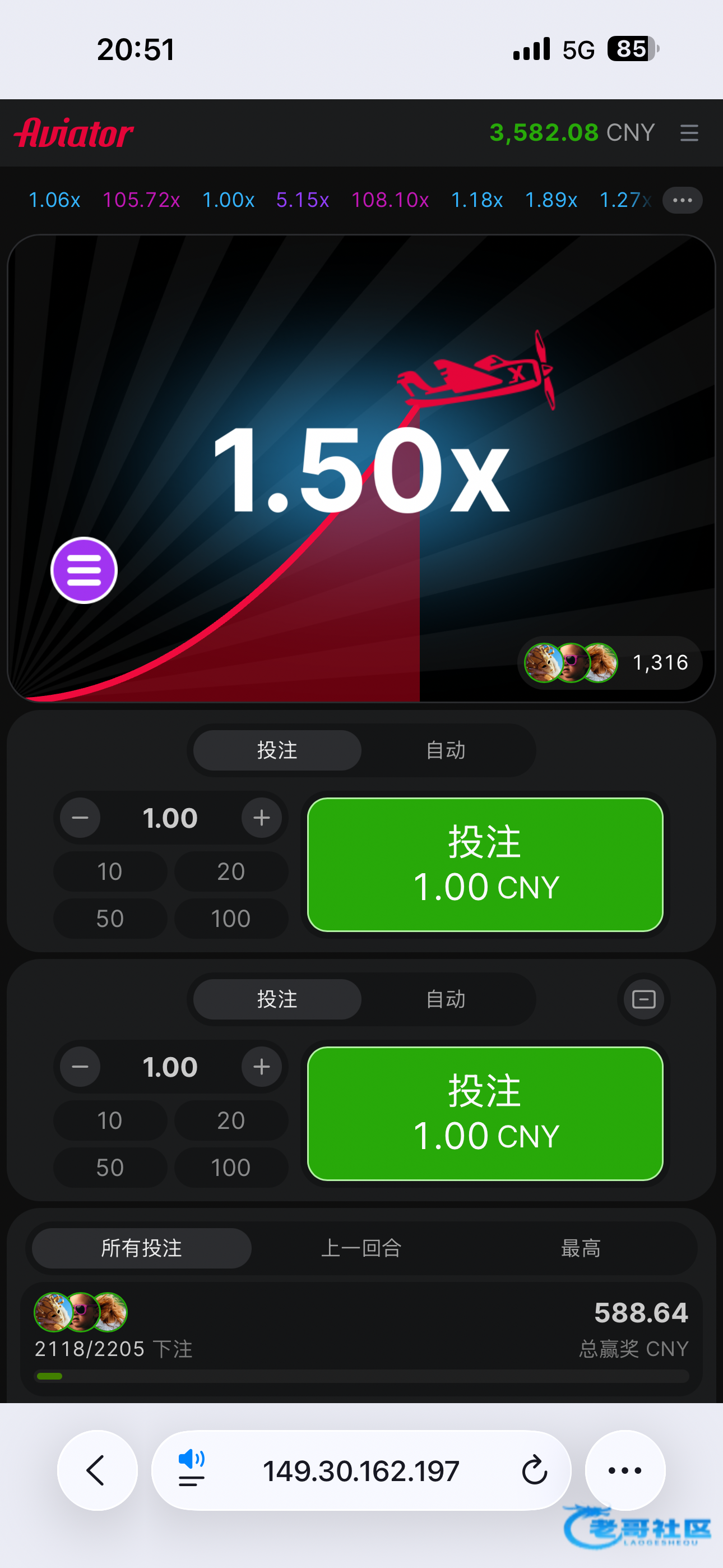Expand the round history with the dots button
Viewport: 723px width, 1568px height.
tap(682, 200)
